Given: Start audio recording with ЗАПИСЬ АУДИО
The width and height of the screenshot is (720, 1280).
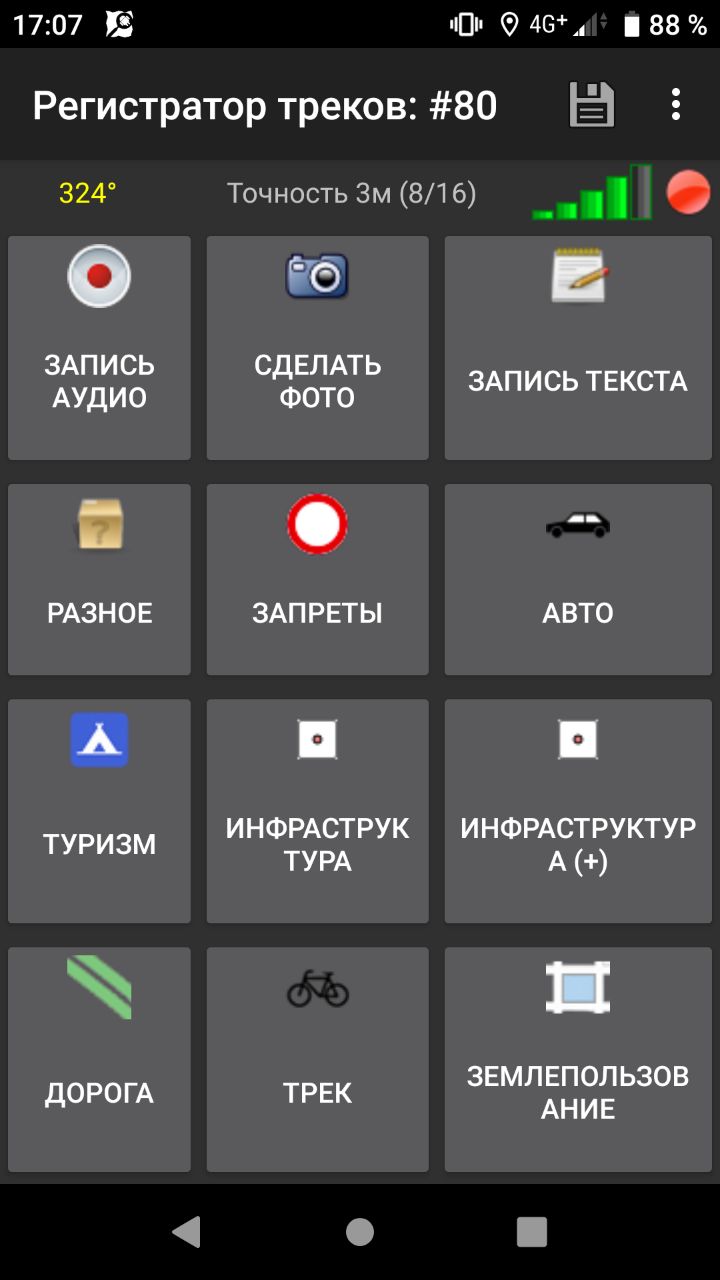Looking at the screenshot, I should coord(99,348).
